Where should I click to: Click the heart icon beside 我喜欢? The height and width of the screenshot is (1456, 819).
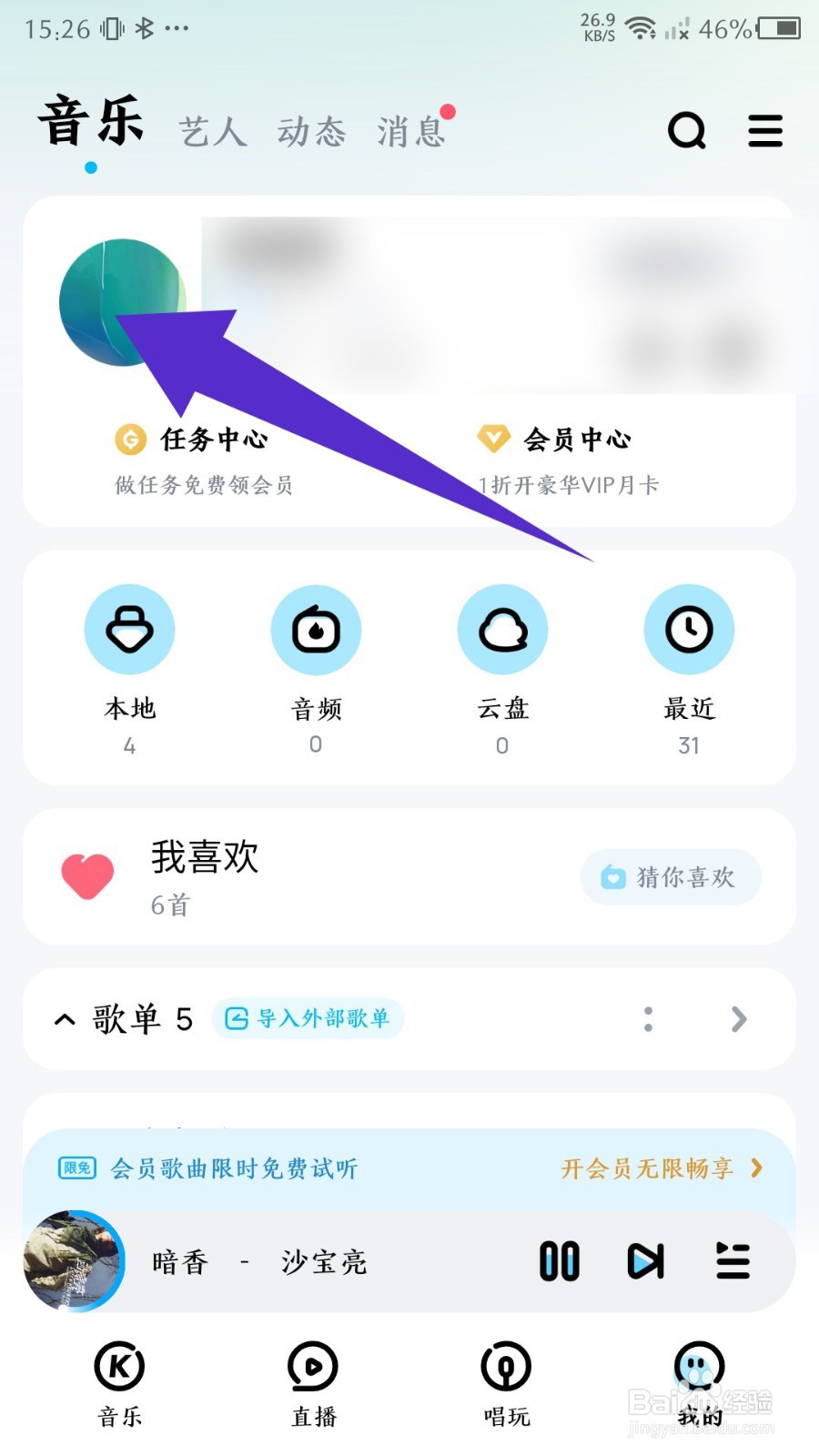(87, 875)
